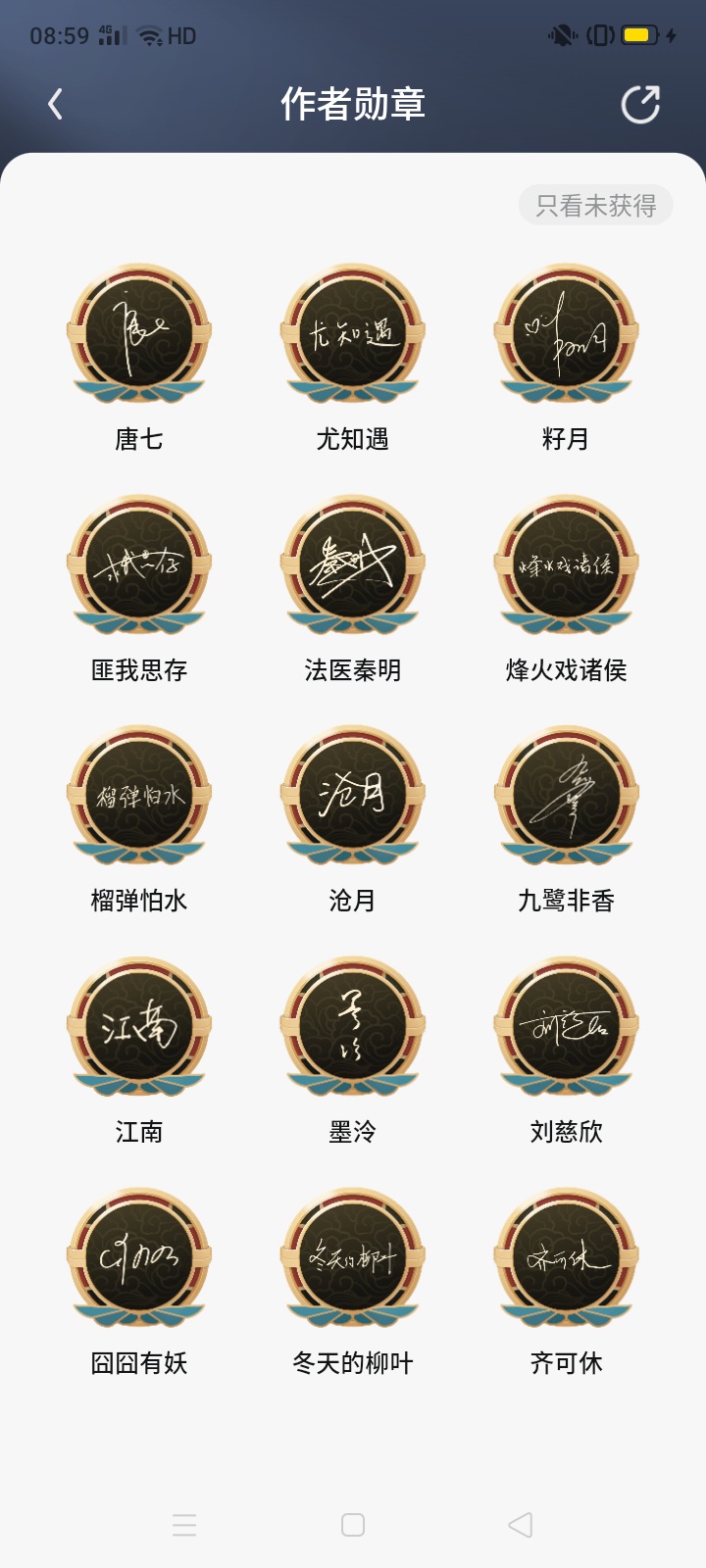Tap the 榴弹怕水 medal
Image resolution: width=706 pixels, height=1568 pixels.
(x=139, y=795)
